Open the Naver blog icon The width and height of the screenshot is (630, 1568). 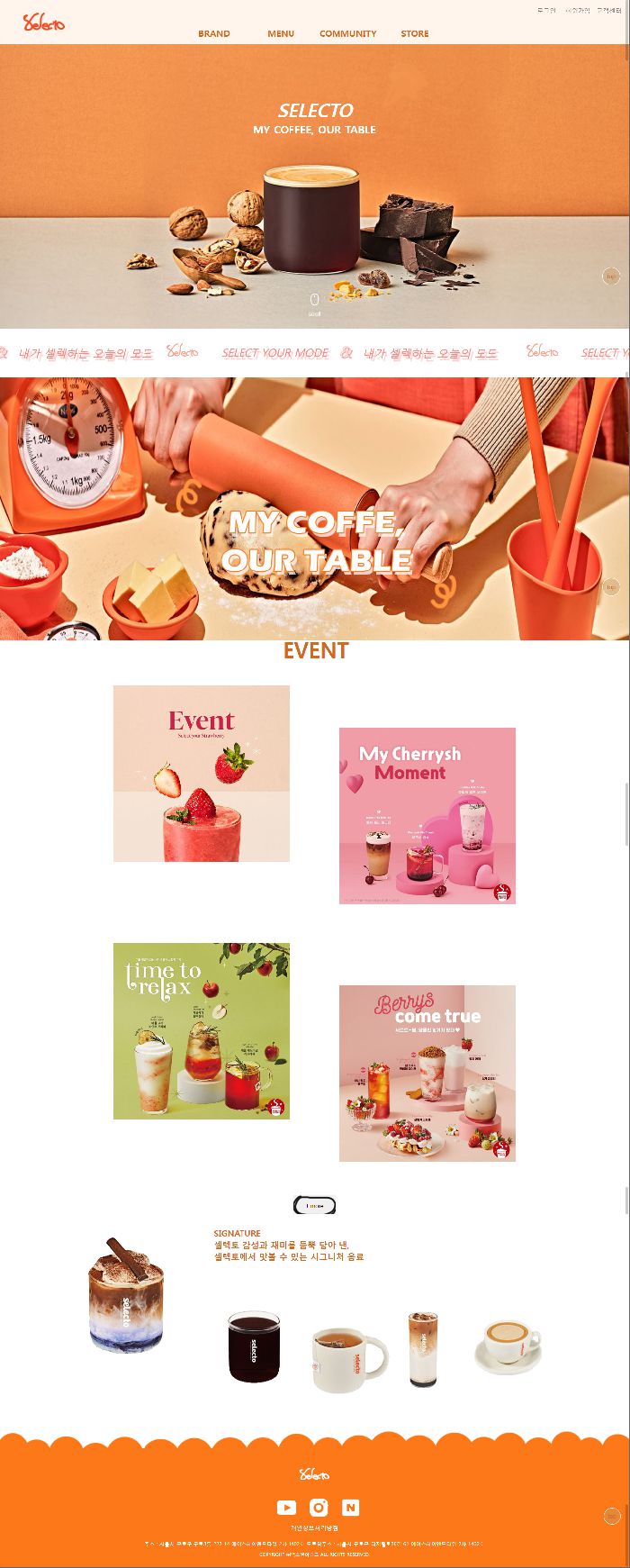pos(350,1507)
